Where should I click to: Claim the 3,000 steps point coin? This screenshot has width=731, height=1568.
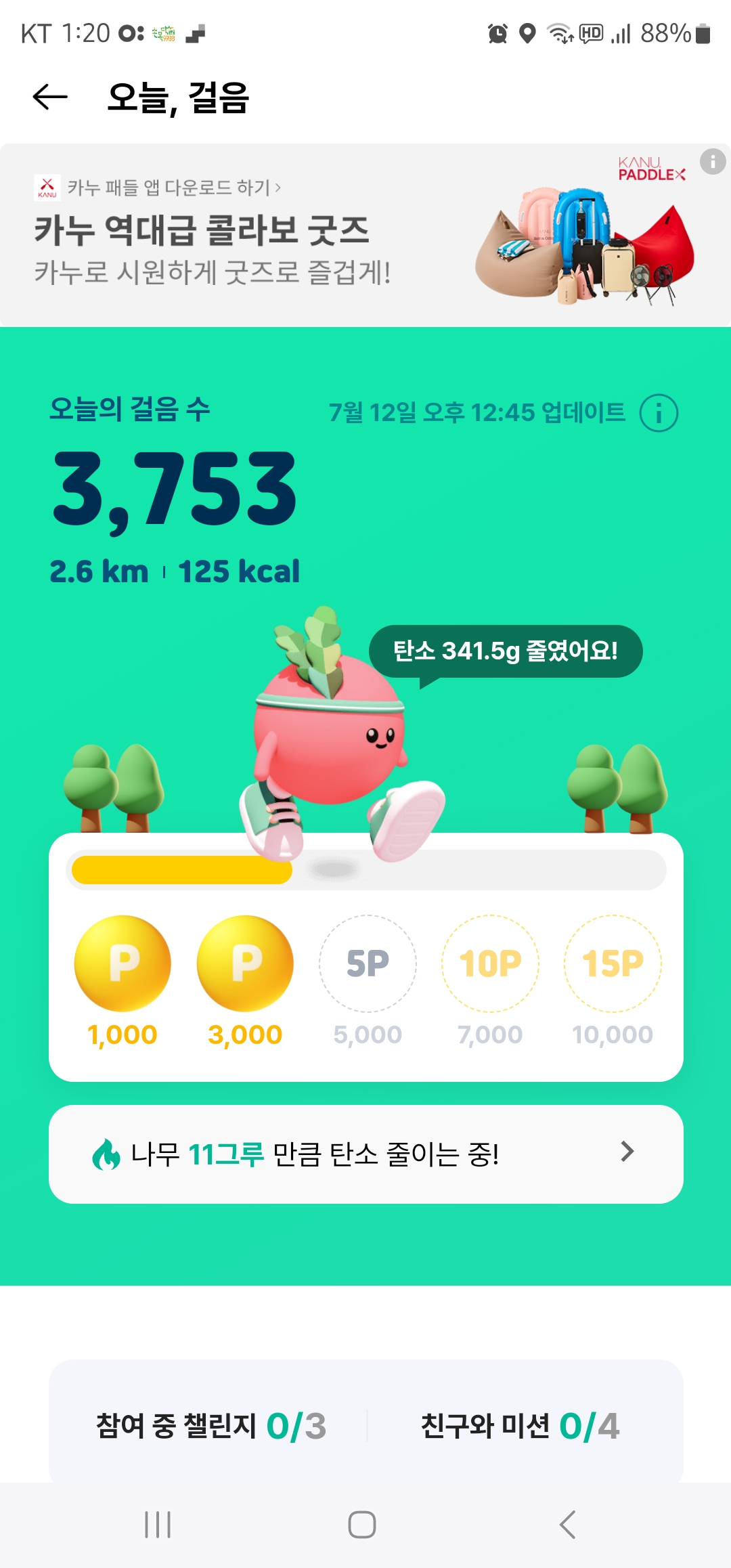[x=245, y=963]
